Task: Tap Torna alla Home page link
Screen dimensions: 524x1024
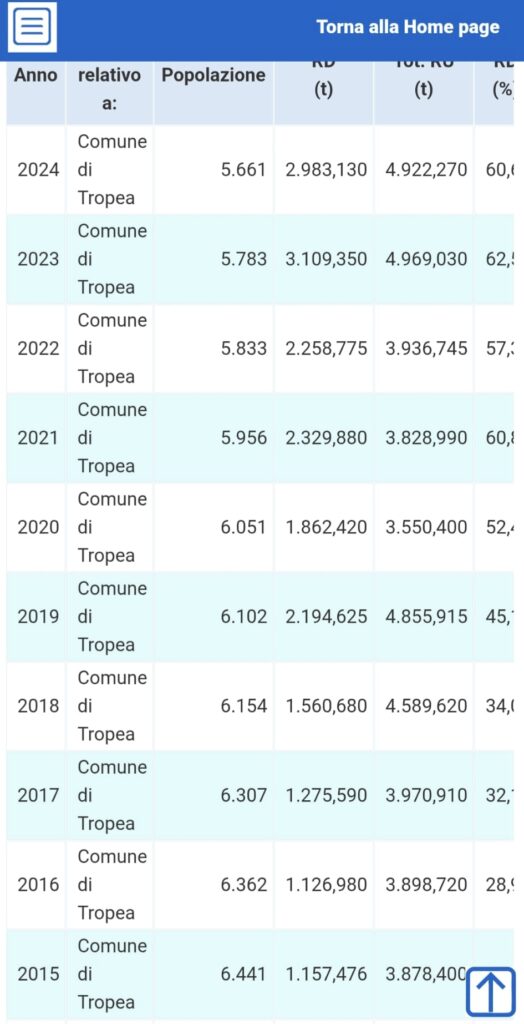Action: pos(408,27)
